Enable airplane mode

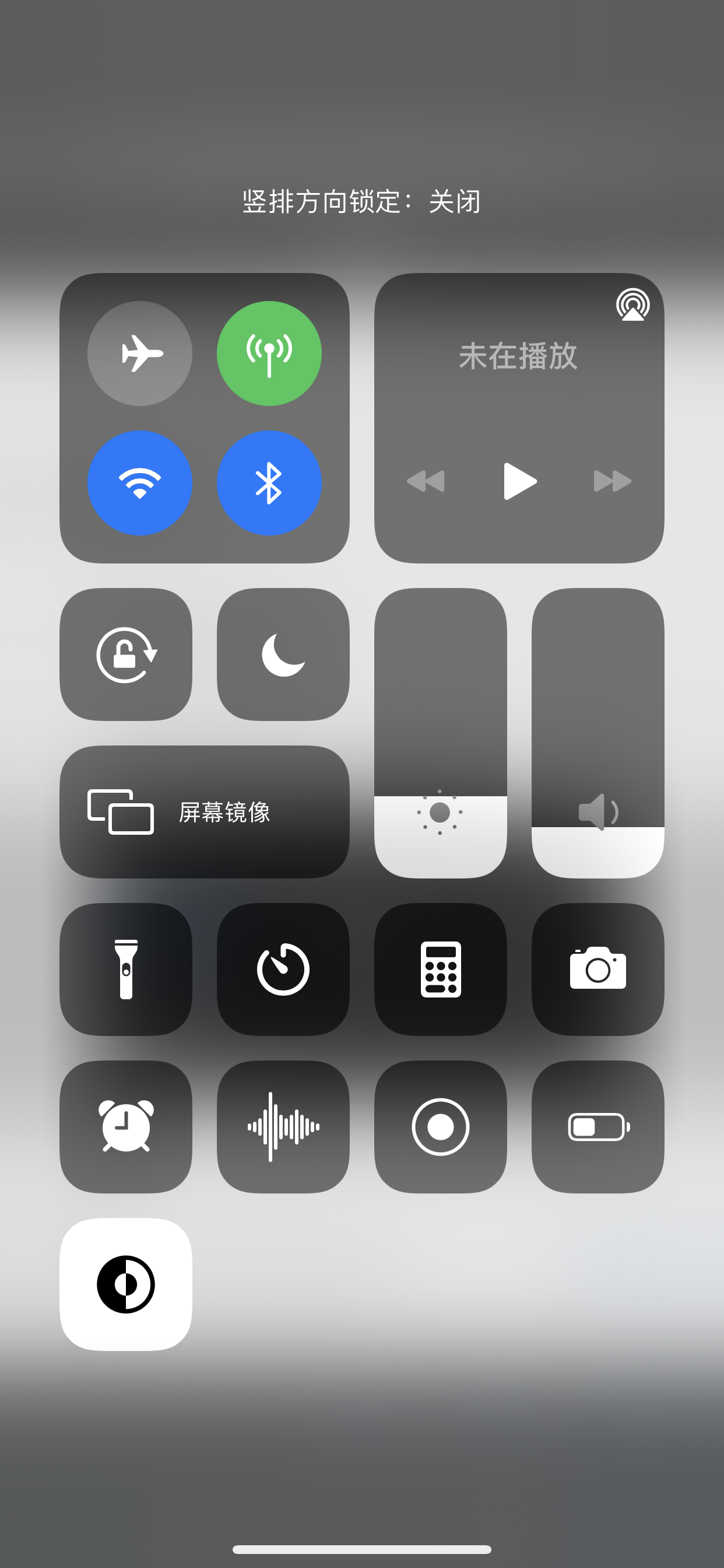coord(139,353)
